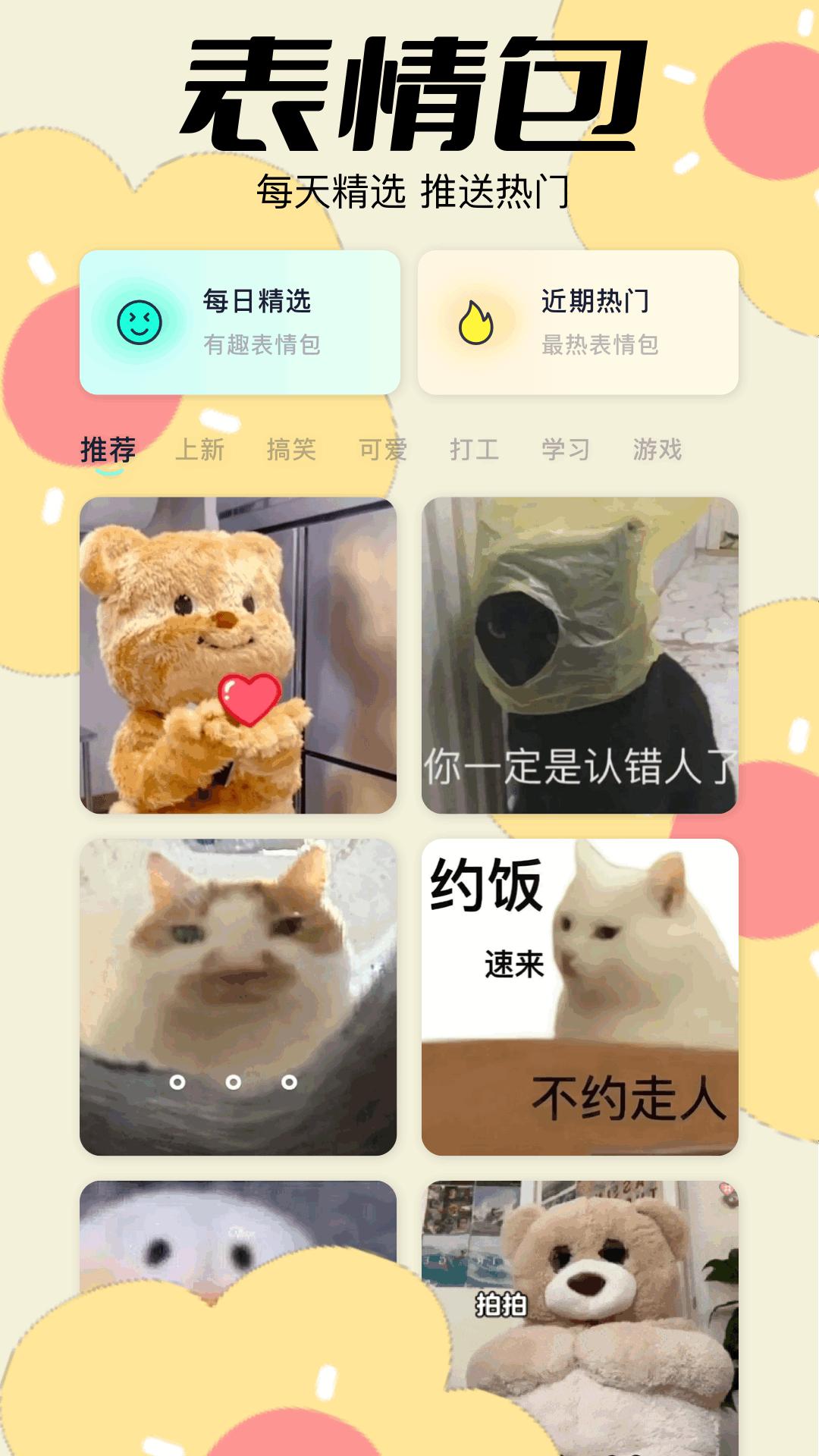Open the 每日精选 daily picks card
This screenshot has width=819, height=1456.
243,322
